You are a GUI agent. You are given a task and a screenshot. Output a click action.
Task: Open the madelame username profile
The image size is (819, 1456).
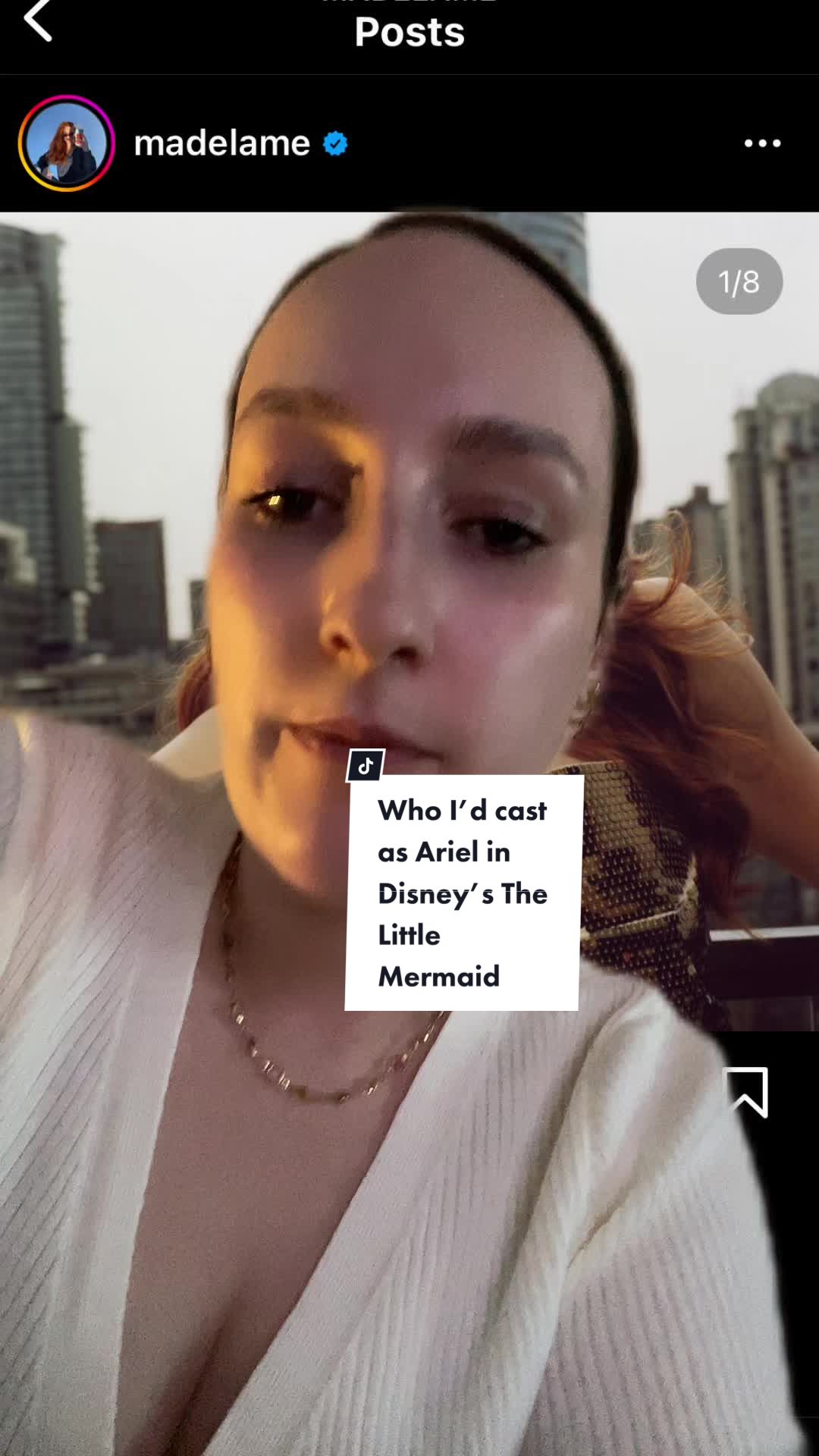(x=221, y=143)
